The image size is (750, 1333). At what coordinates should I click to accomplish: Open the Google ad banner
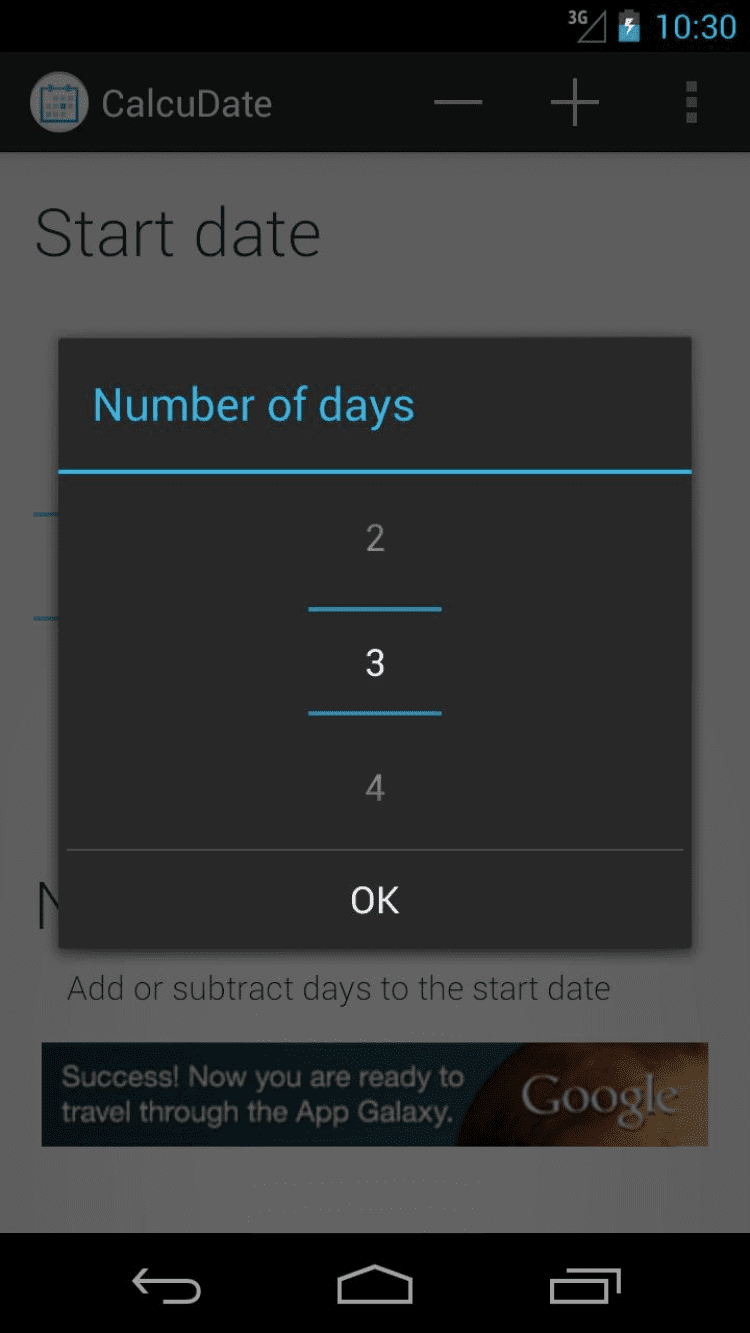(x=374, y=1094)
